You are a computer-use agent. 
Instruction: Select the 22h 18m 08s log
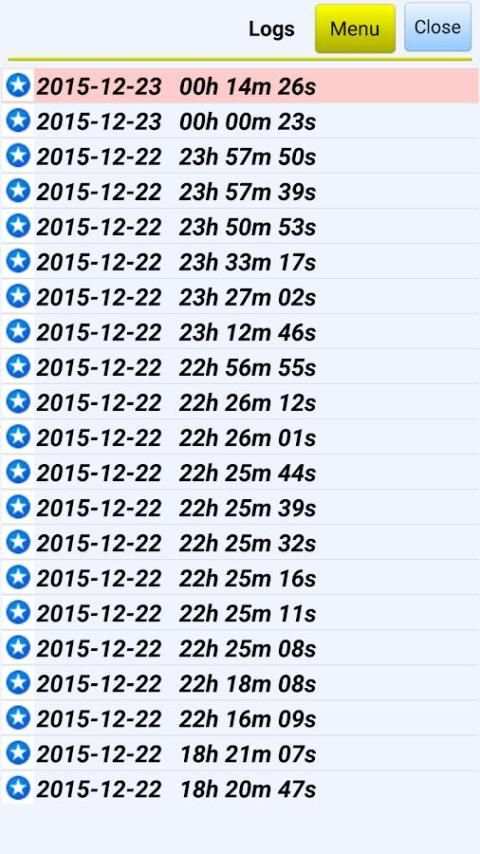point(240,683)
